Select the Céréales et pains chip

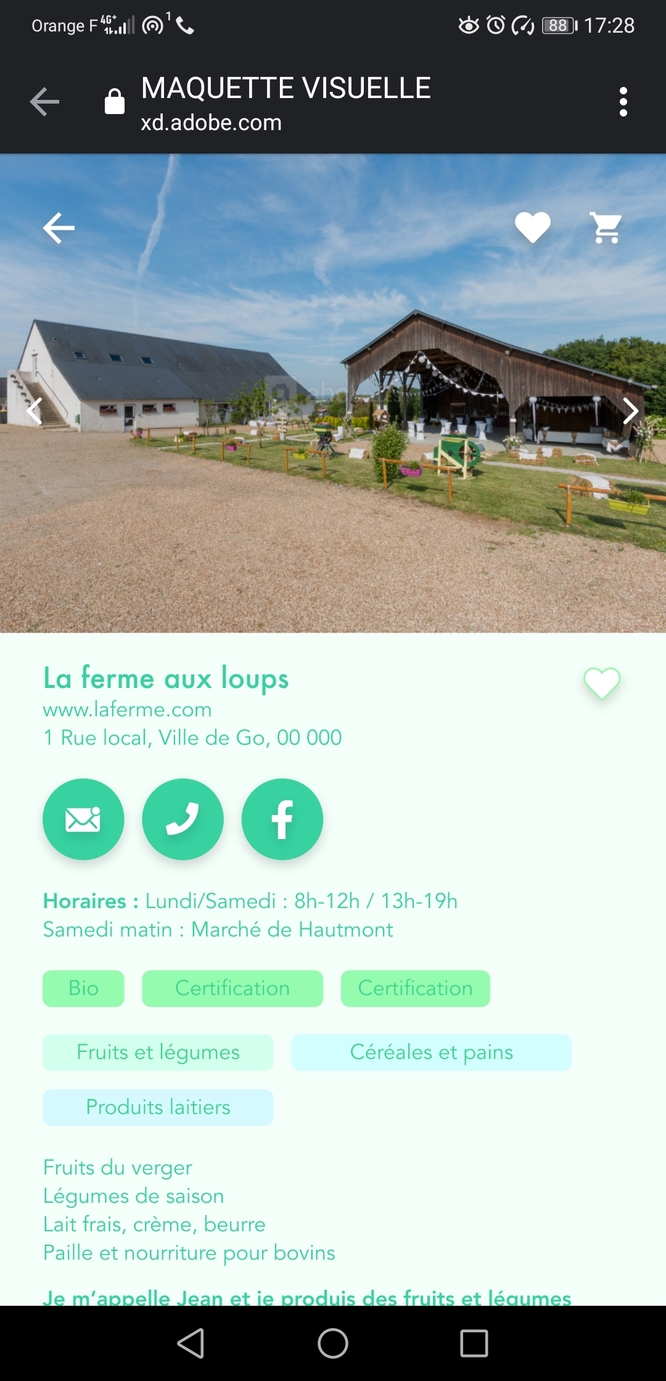[431, 1052]
